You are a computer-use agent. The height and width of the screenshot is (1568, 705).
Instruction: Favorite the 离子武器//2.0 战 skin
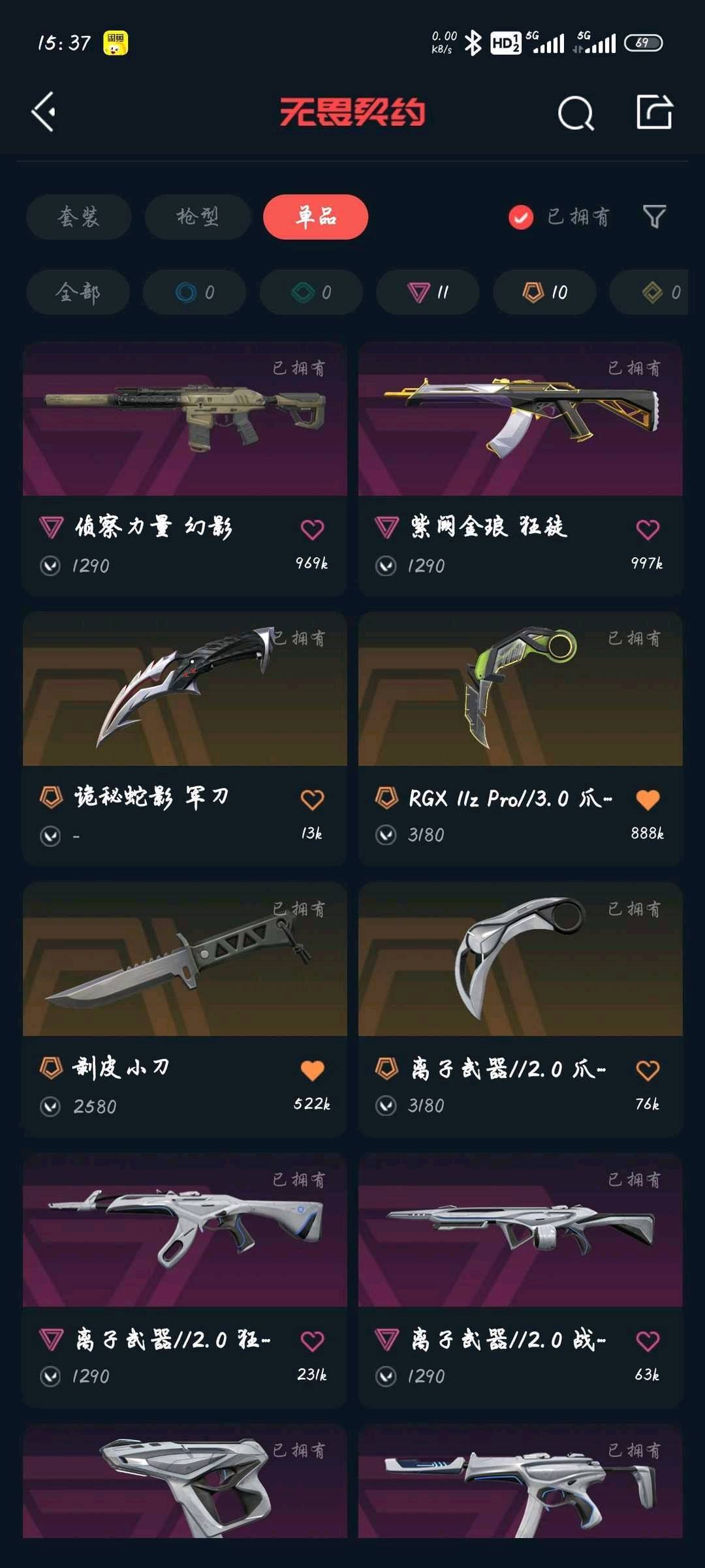[648, 1341]
